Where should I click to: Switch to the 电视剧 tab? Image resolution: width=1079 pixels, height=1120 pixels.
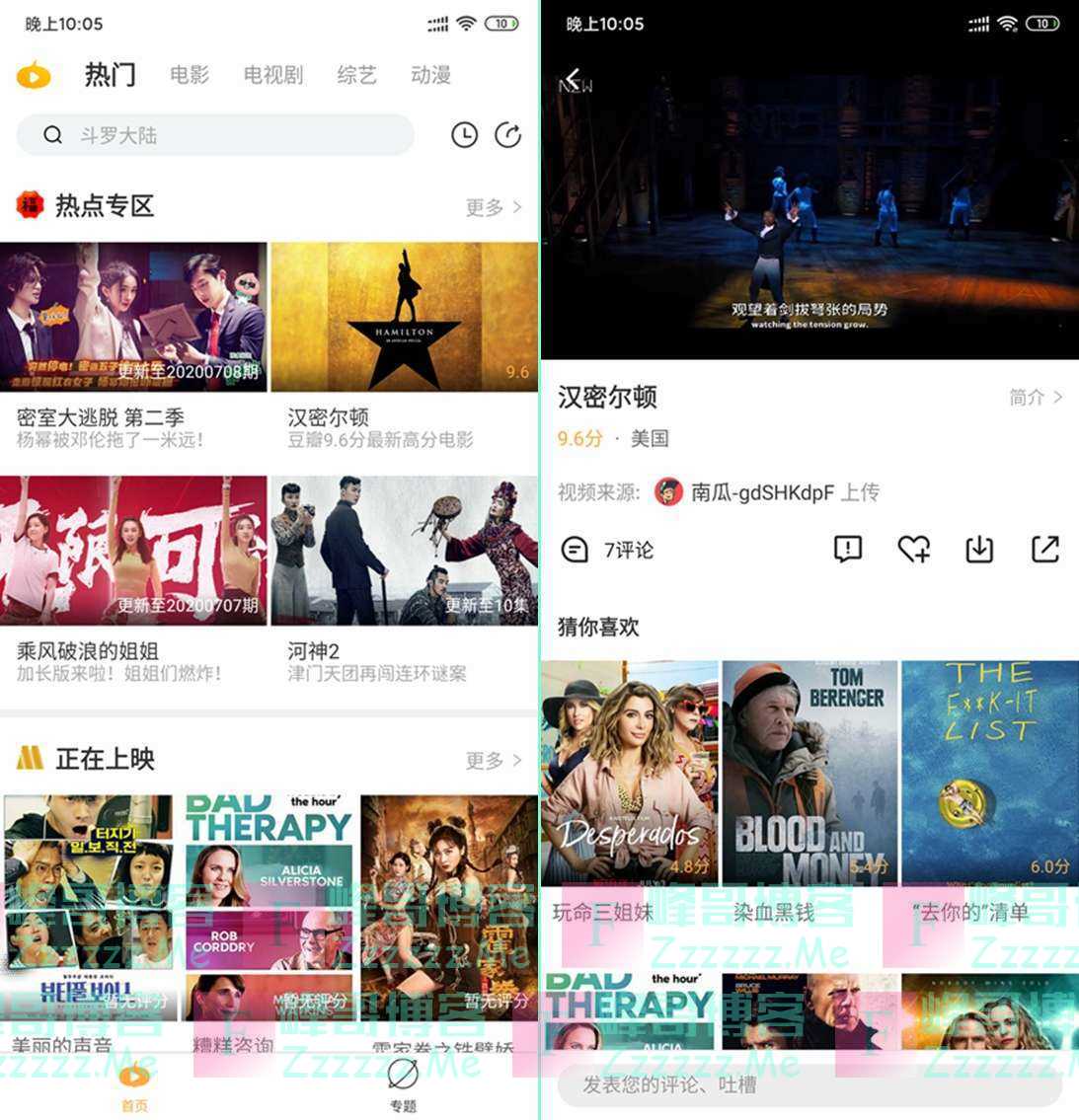[273, 75]
